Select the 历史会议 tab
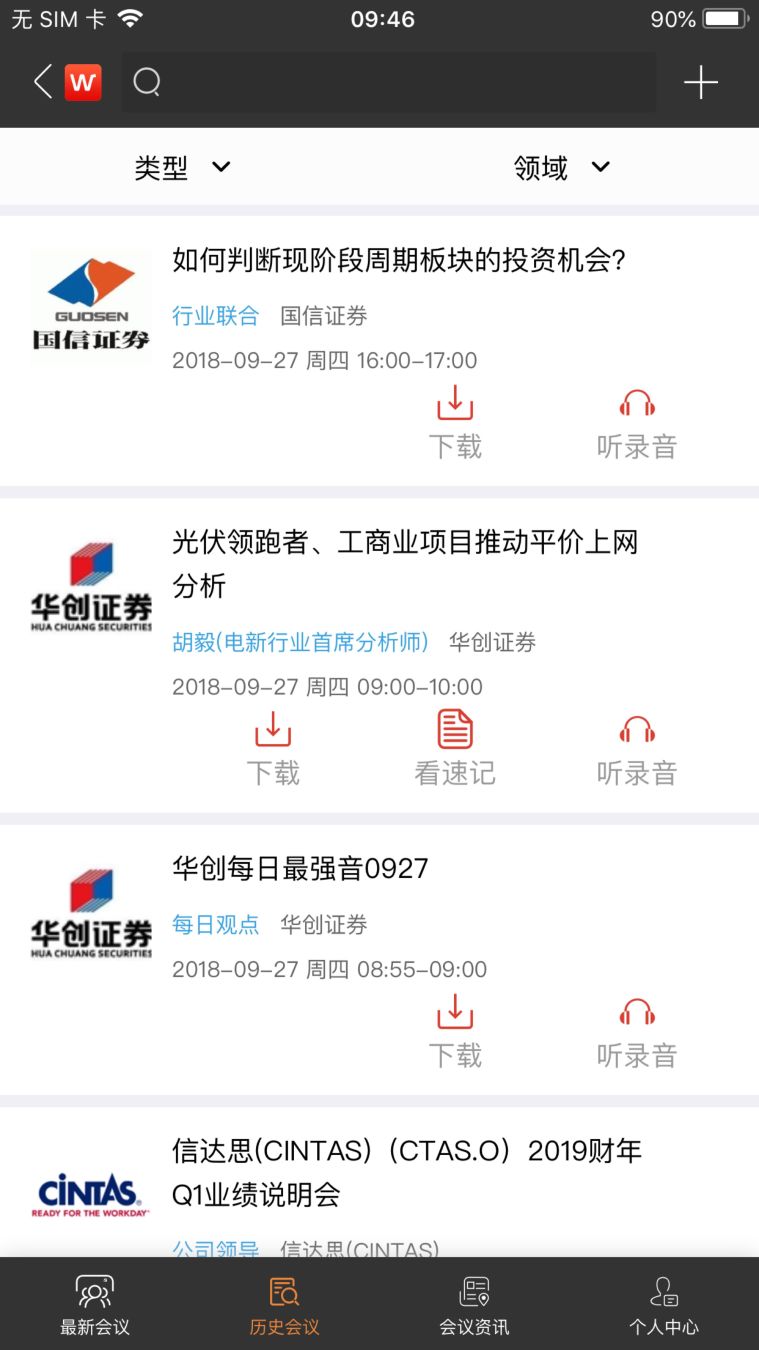This screenshot has width=759, height=1350. (283, 1302)
